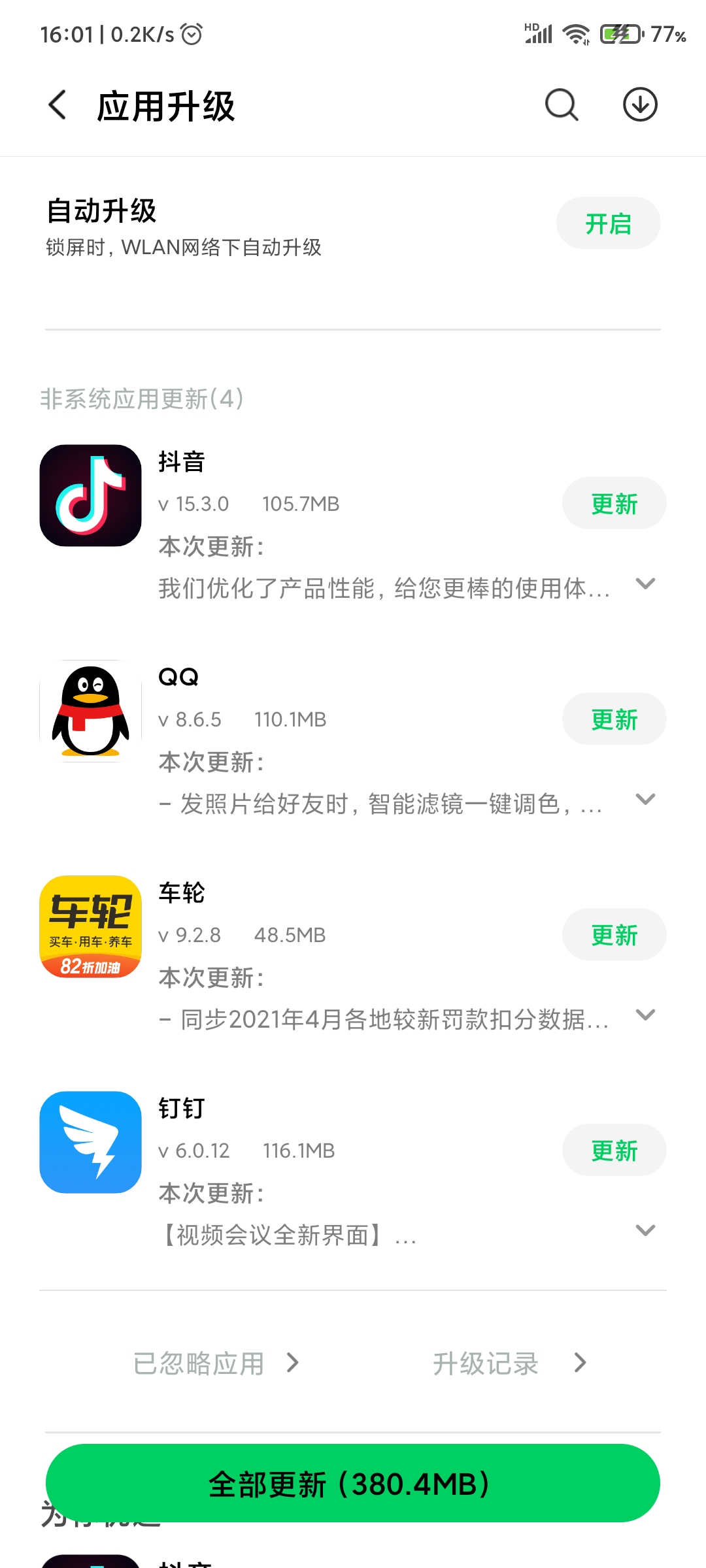Update the QQ app

point(614,719)
